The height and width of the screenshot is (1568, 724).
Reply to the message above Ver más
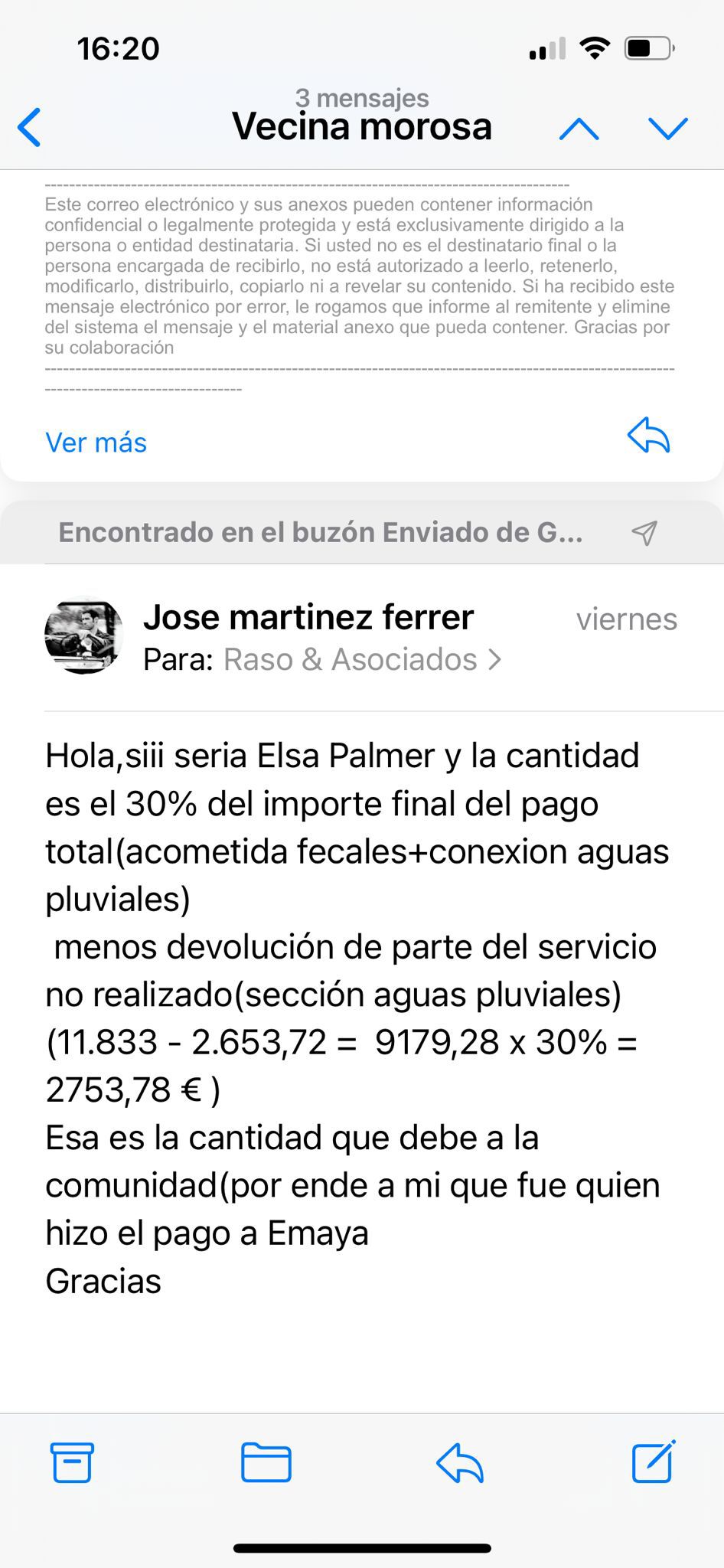point(648,436)
